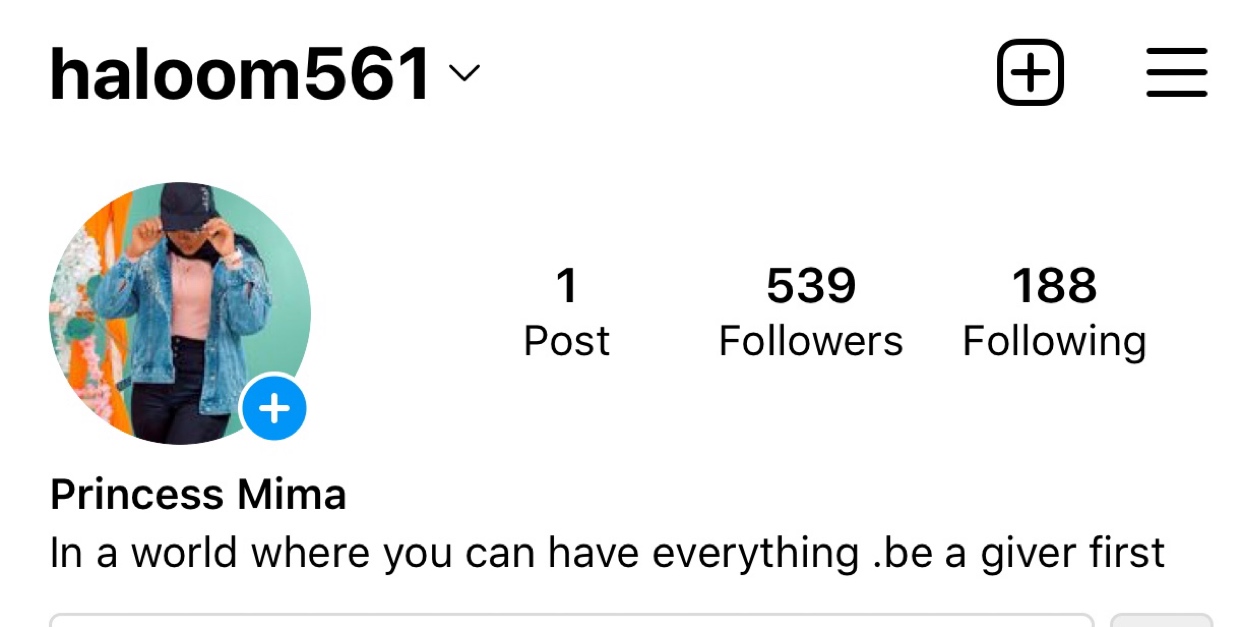Add a story via blue plus badge

coord(274,408)
